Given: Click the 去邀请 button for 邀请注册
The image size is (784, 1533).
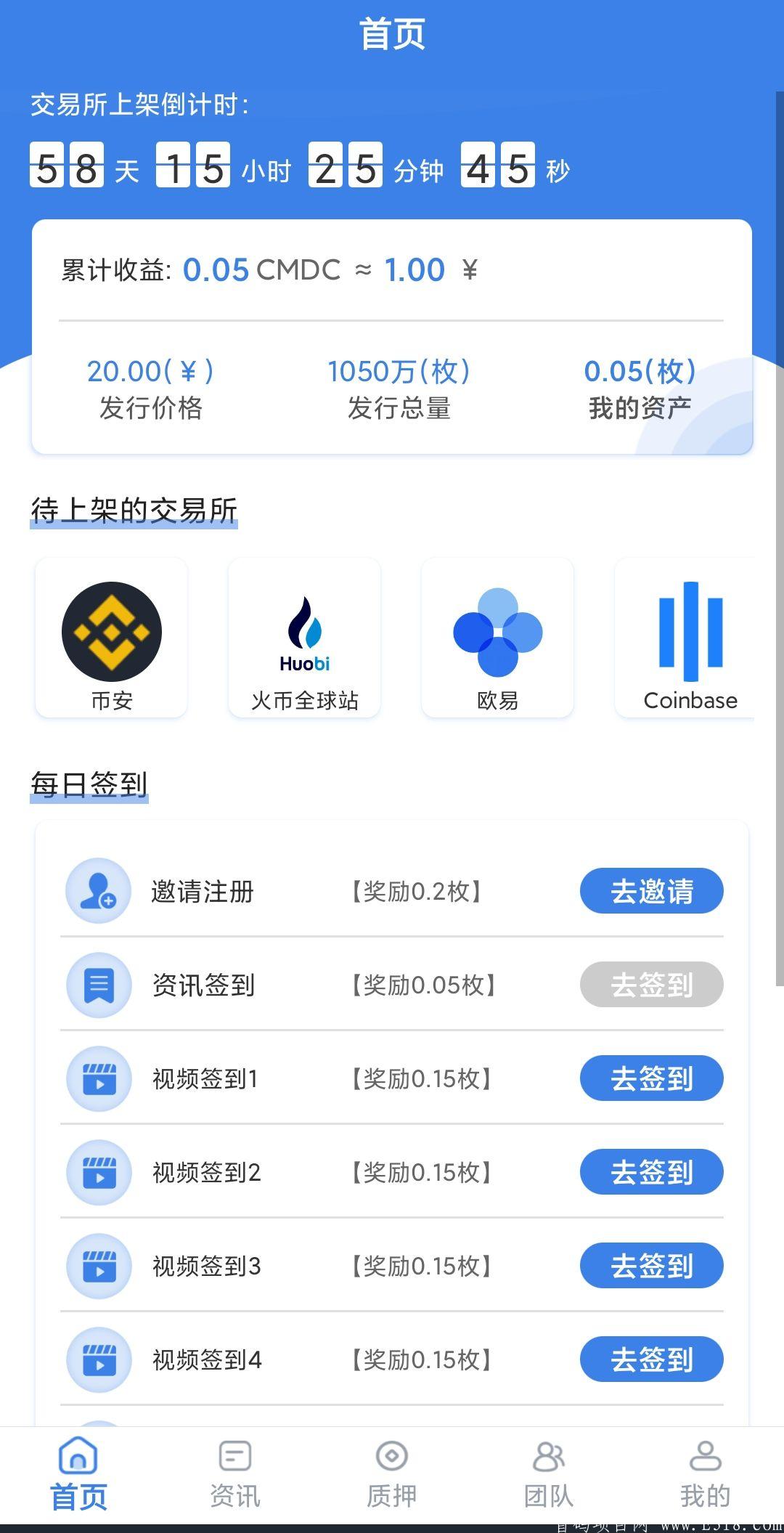Looking at the screenshot, I should (651, 892).
